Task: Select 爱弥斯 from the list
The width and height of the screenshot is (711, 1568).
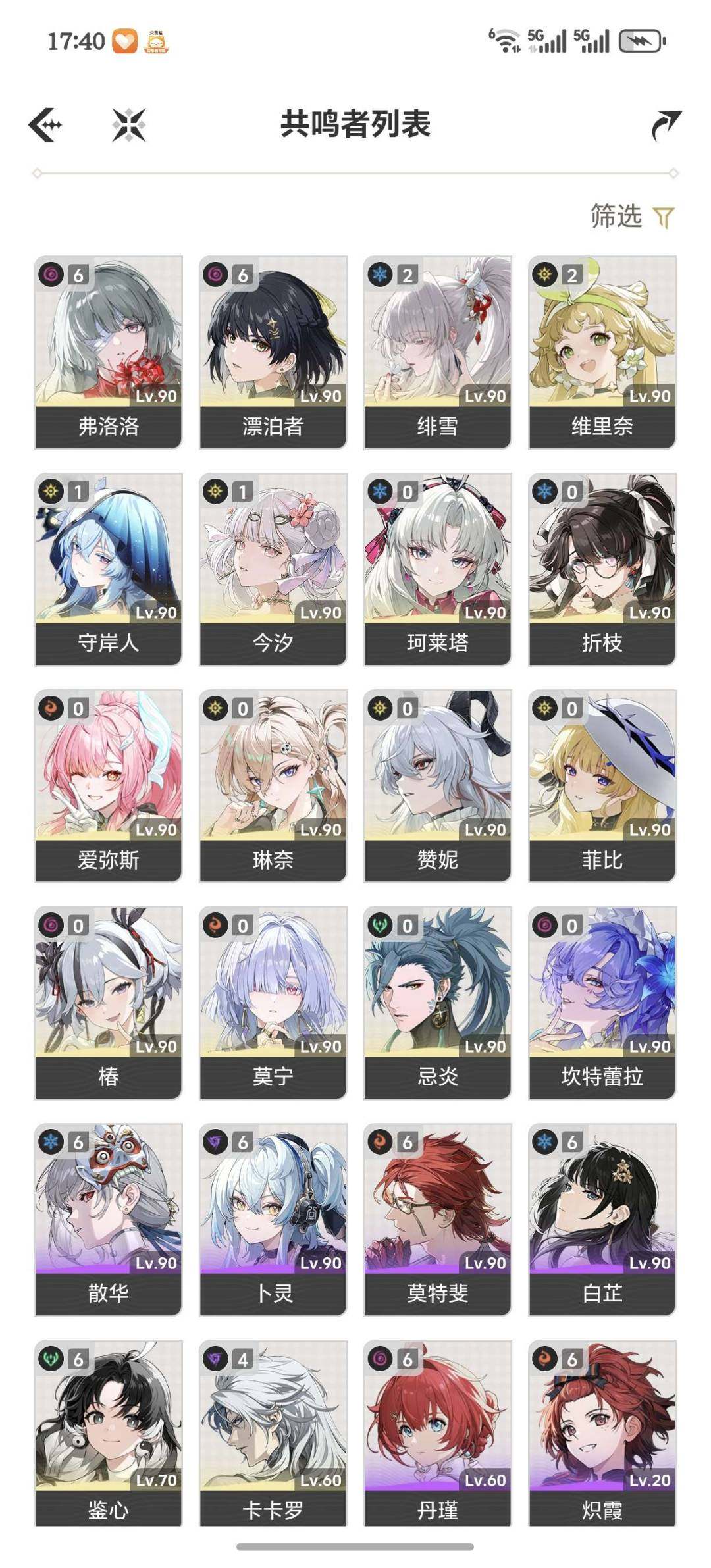Action: (109, 786)
